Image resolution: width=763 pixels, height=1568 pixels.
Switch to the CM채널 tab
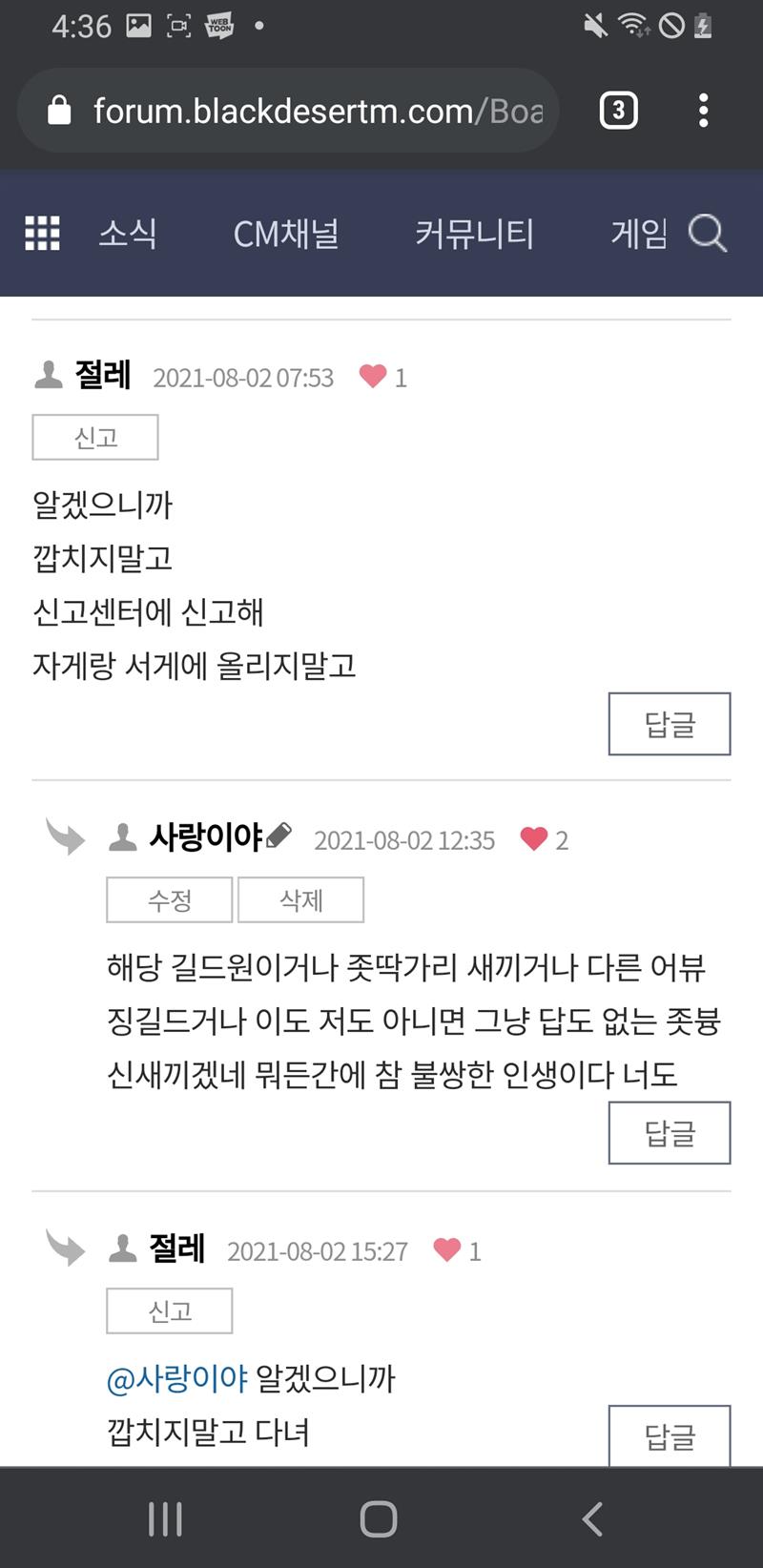point(286,234)
